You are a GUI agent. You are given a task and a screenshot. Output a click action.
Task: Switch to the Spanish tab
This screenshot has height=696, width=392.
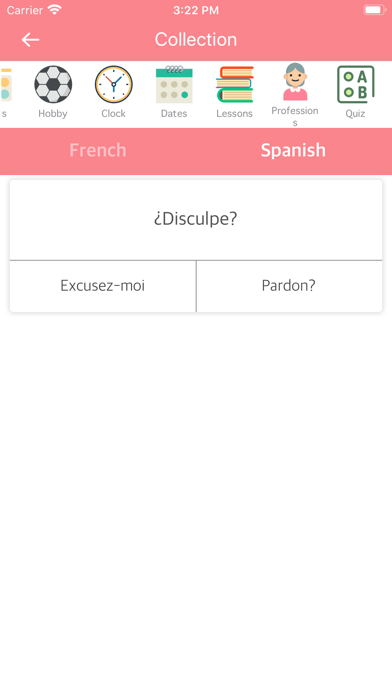click(293, 150)
